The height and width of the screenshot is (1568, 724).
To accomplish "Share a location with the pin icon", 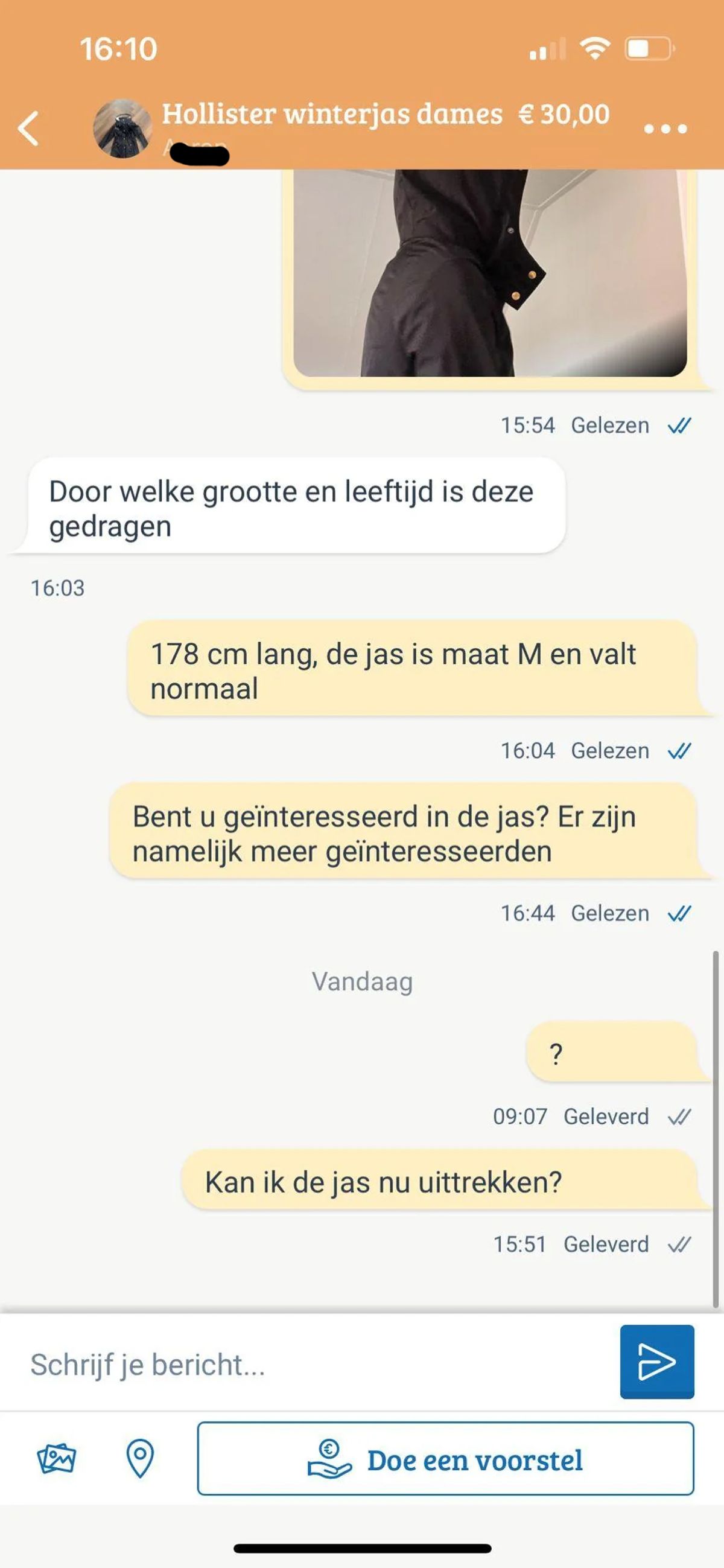I will click(140, 1458).
